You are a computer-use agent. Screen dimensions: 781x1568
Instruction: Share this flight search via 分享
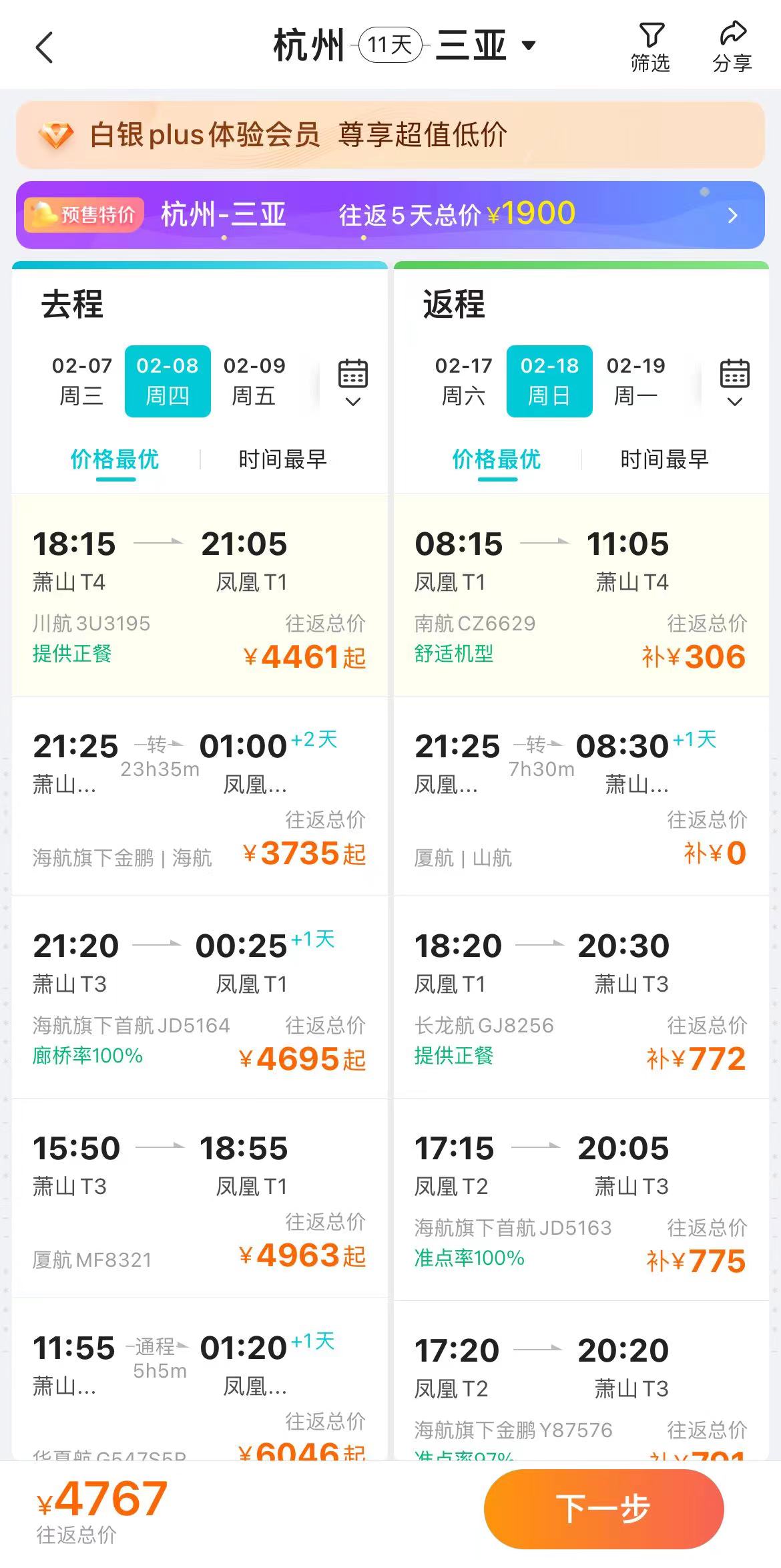[732, 47]
